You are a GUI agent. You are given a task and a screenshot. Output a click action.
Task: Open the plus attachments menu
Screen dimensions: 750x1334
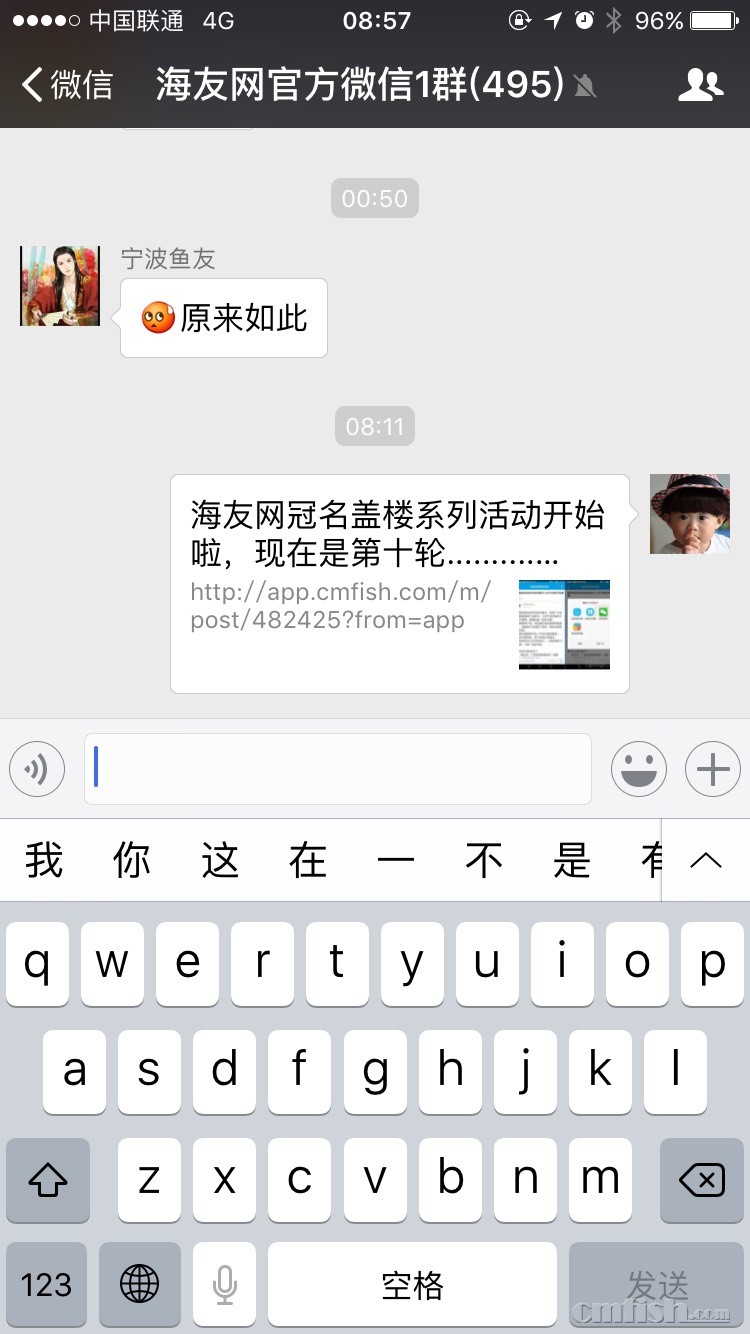[712, 769]
